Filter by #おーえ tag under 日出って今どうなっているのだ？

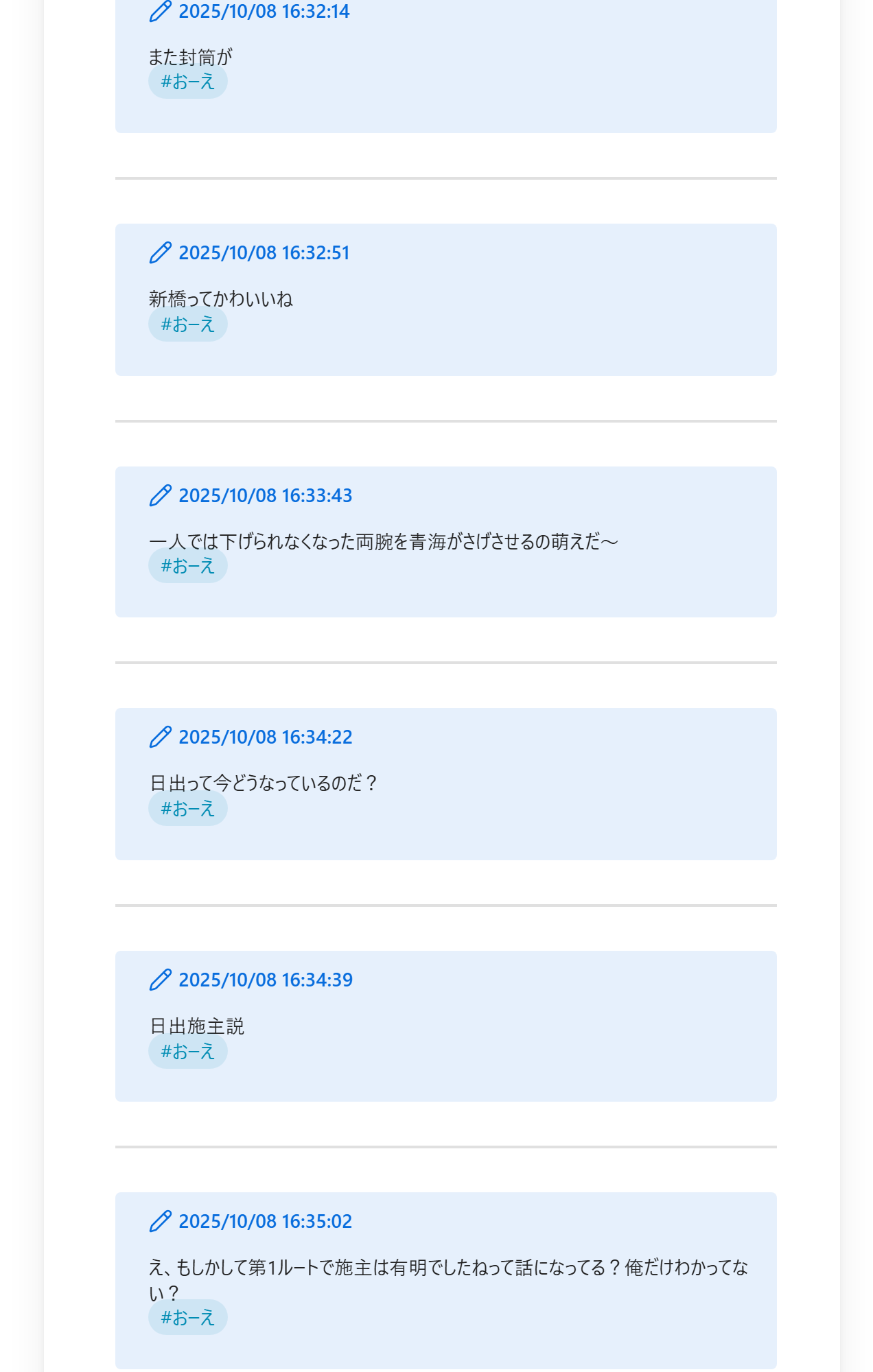(x=187, y=809)
